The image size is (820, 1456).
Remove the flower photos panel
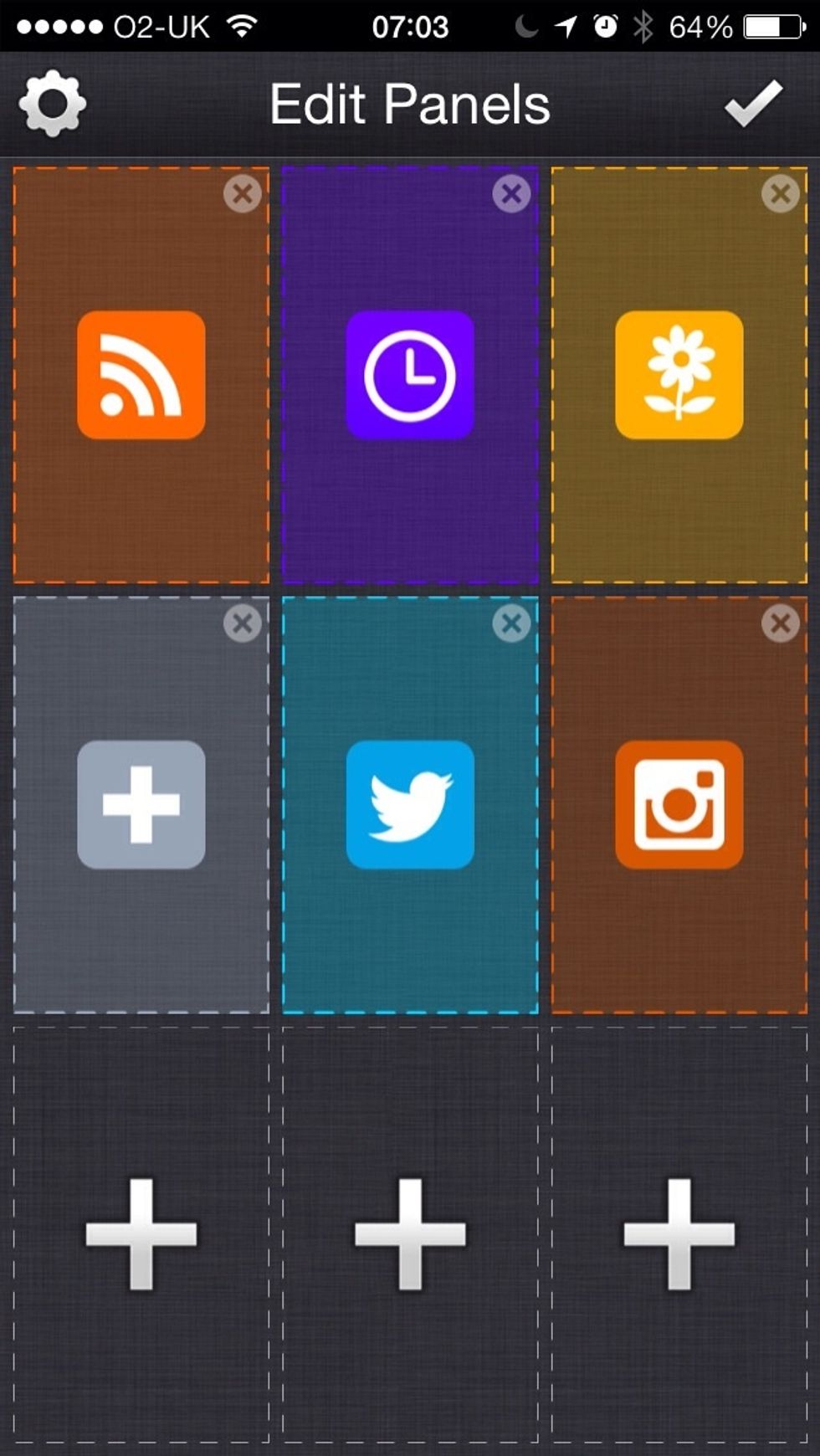(x=781, y=193)
